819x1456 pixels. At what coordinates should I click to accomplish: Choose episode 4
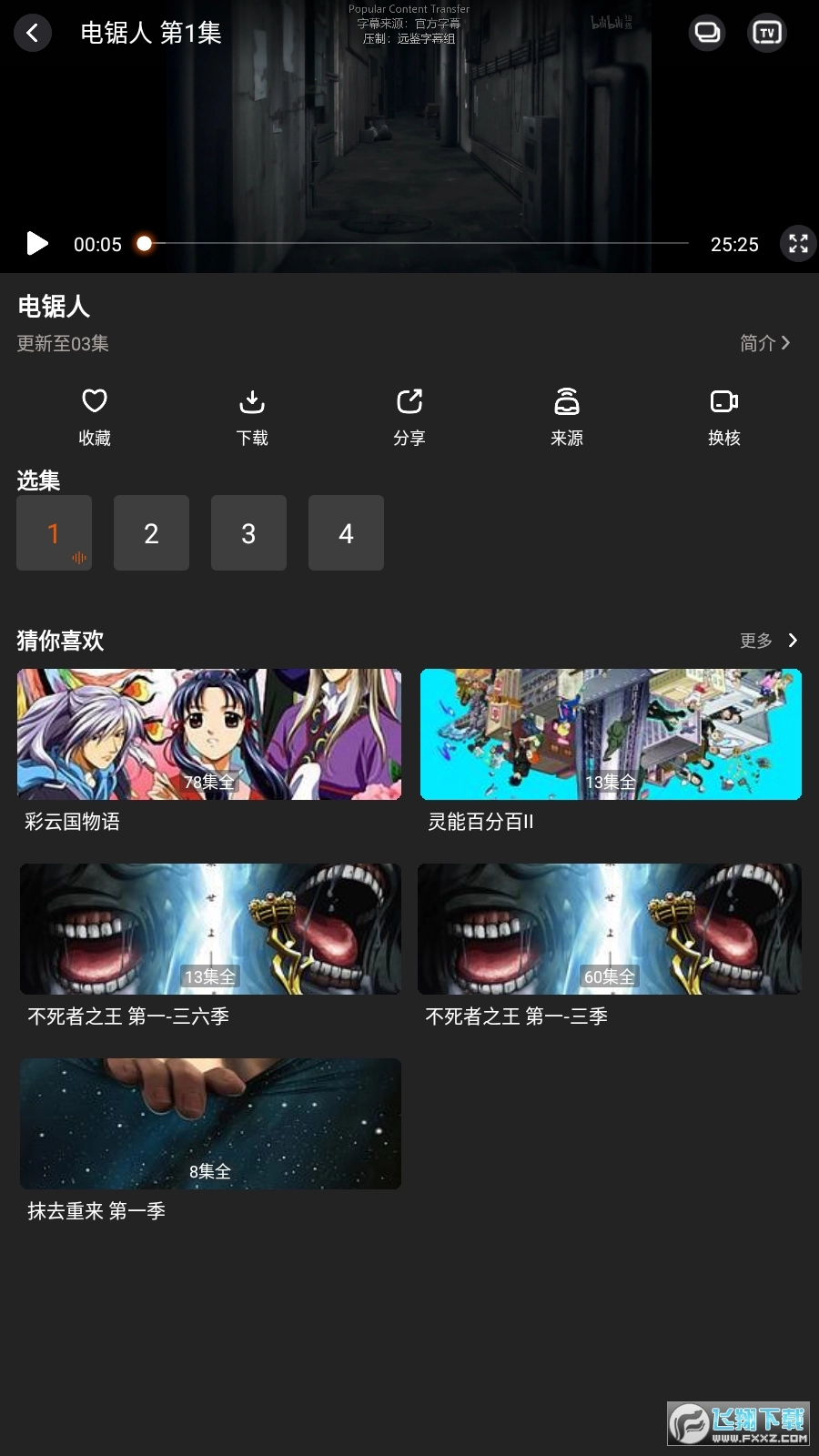tap(346, 533)
